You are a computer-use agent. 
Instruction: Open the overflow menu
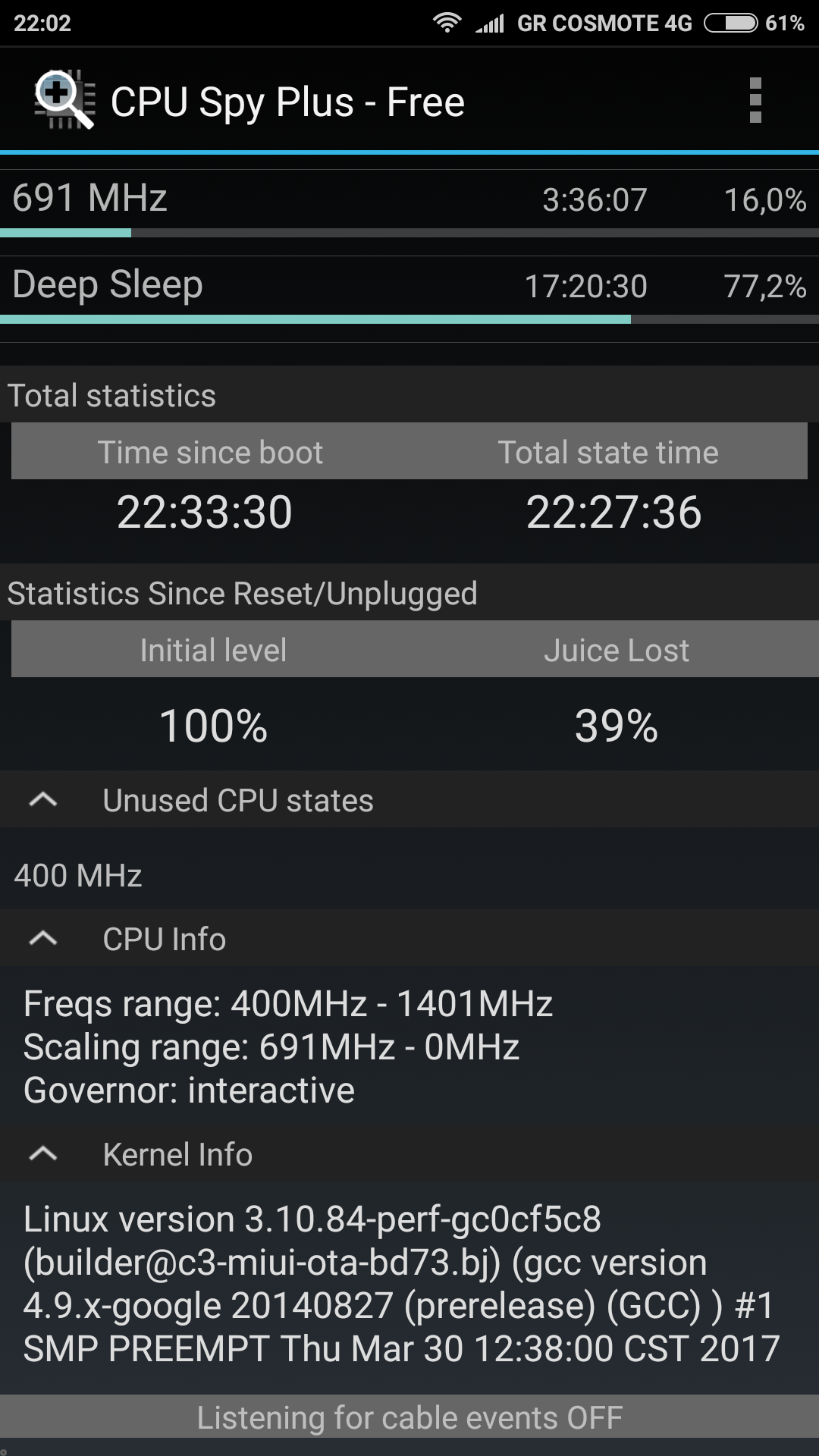click(x=755, y=100)
